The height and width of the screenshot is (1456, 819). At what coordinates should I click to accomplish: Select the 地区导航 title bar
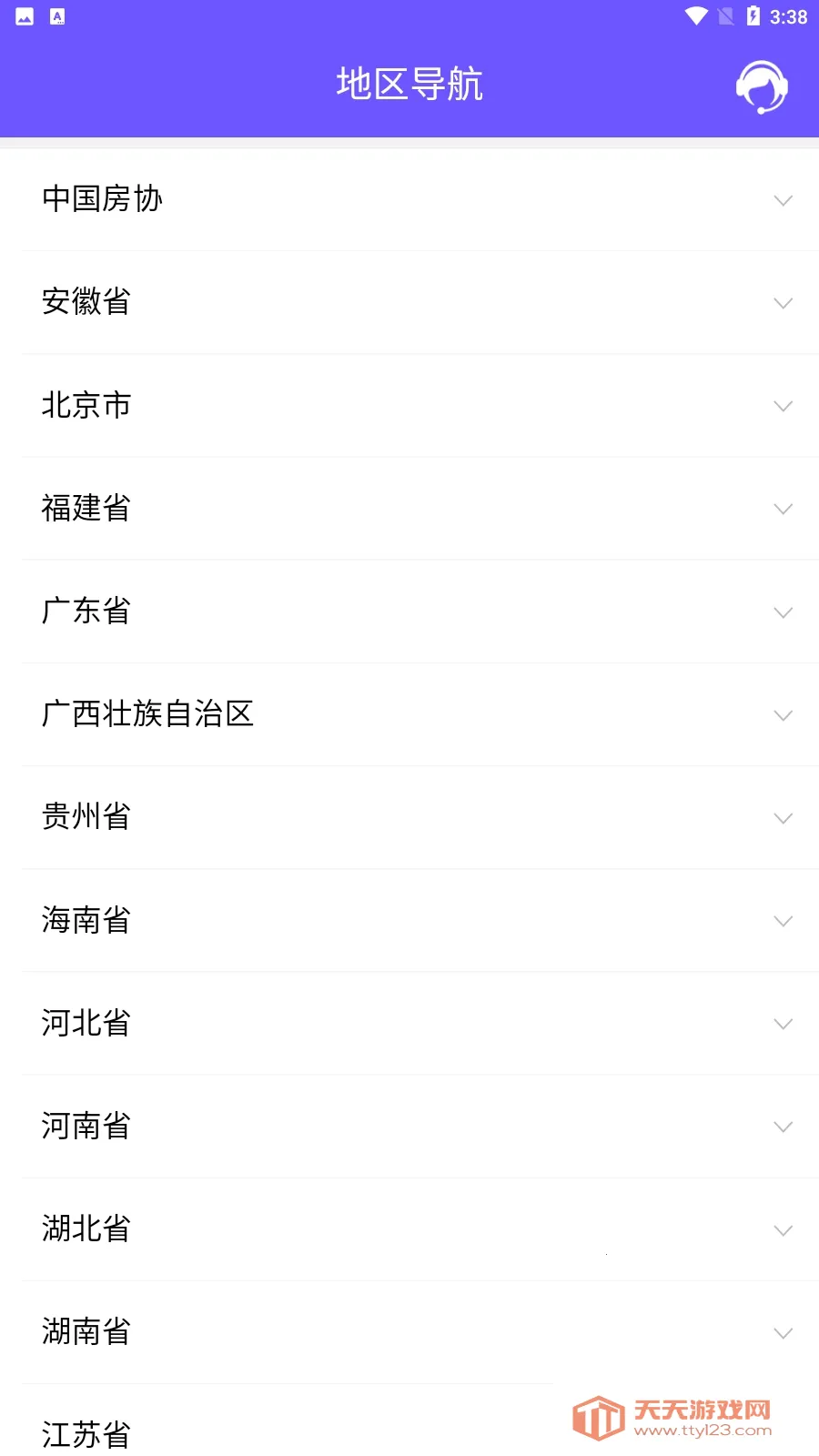click(409, 83)
